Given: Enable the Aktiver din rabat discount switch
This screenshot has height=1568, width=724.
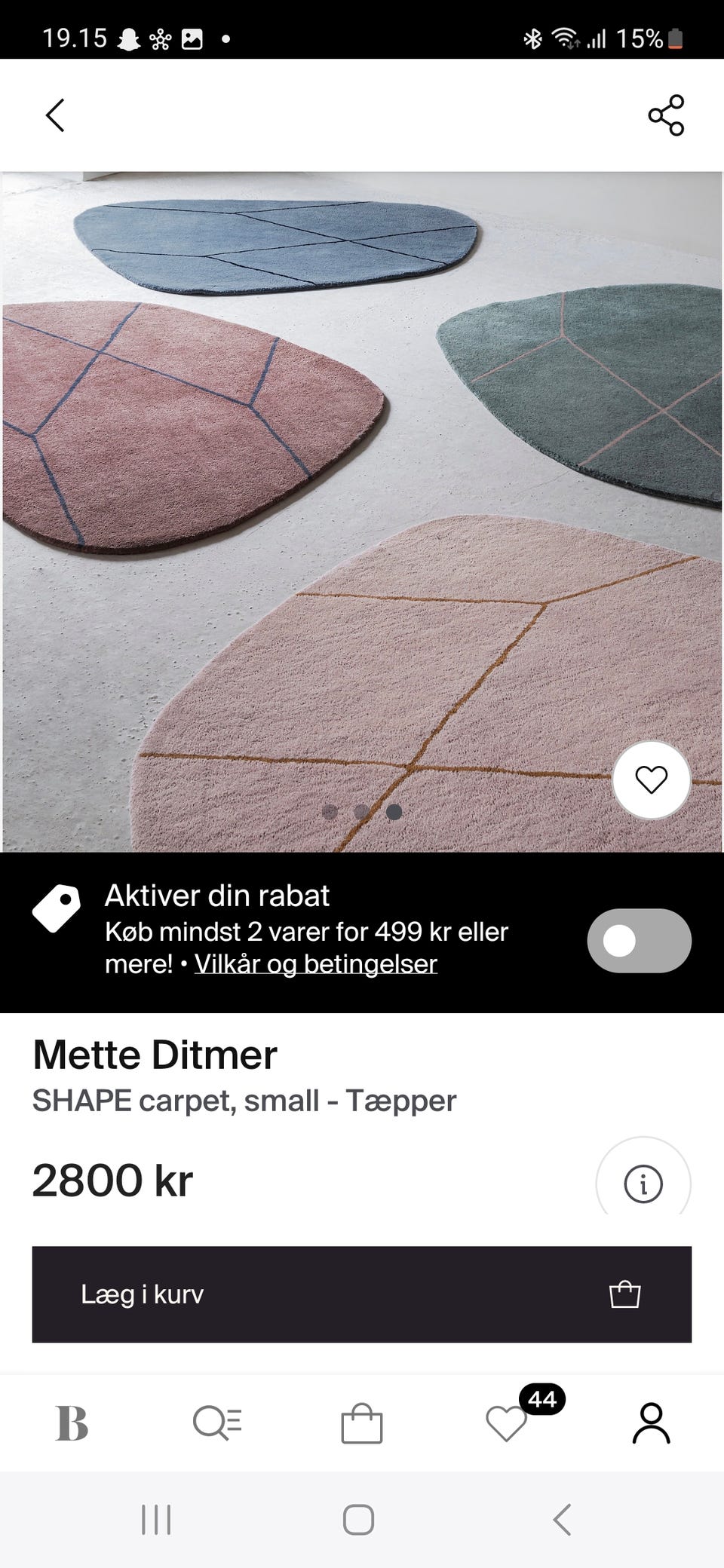Looking at the screenshot, I should coord(638,940).
